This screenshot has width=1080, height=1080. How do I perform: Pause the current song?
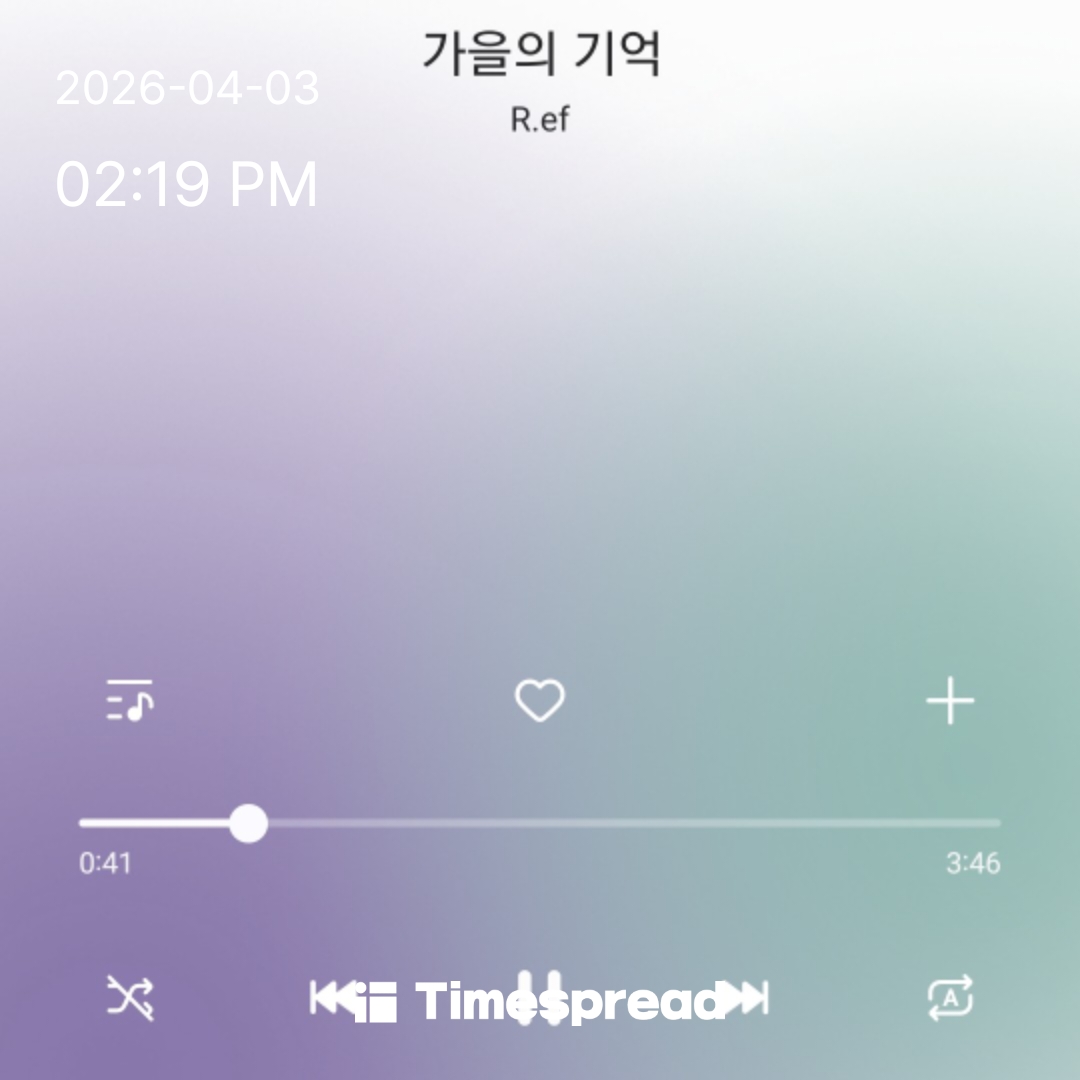click(x=540, y=997)
